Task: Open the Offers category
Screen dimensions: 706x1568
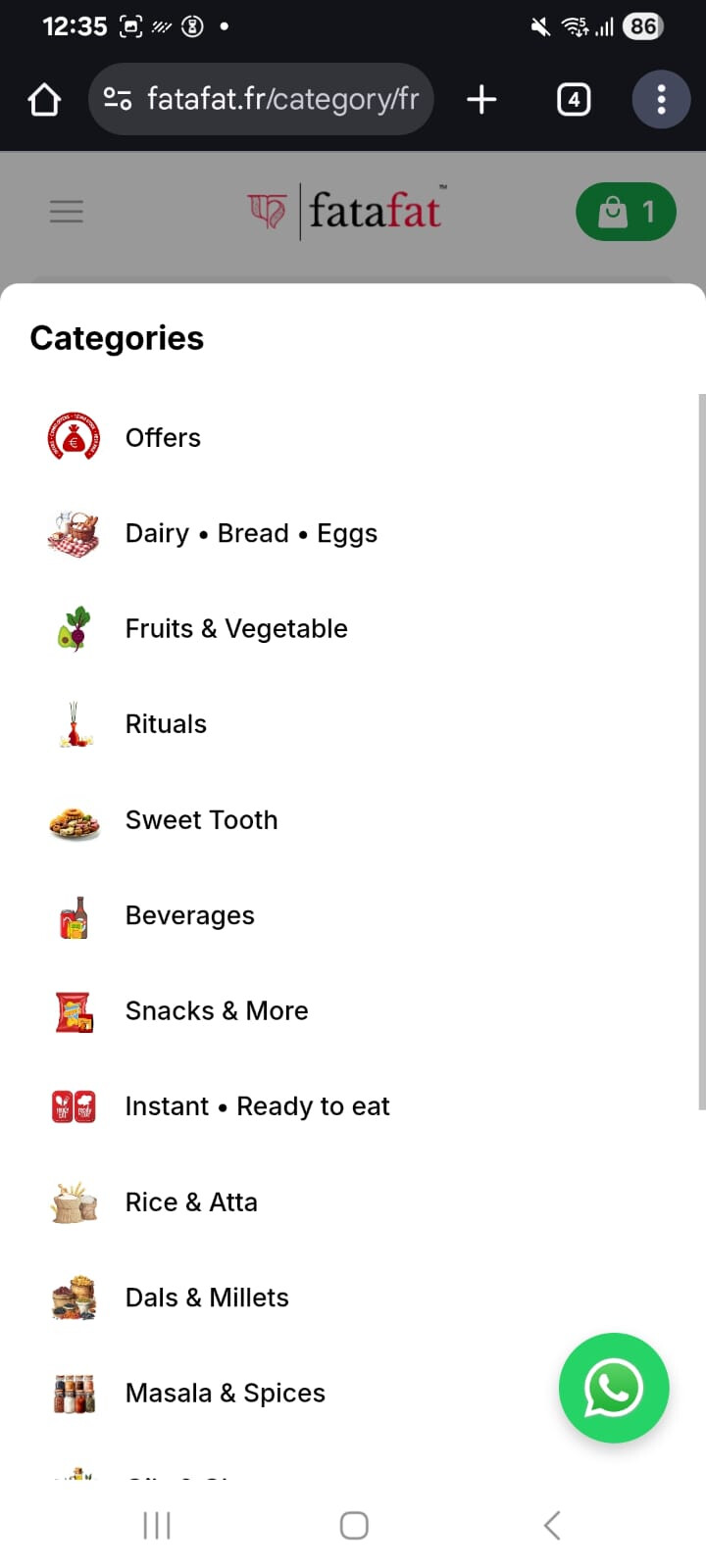Action: pyautogui.click(x=163, y=438)
